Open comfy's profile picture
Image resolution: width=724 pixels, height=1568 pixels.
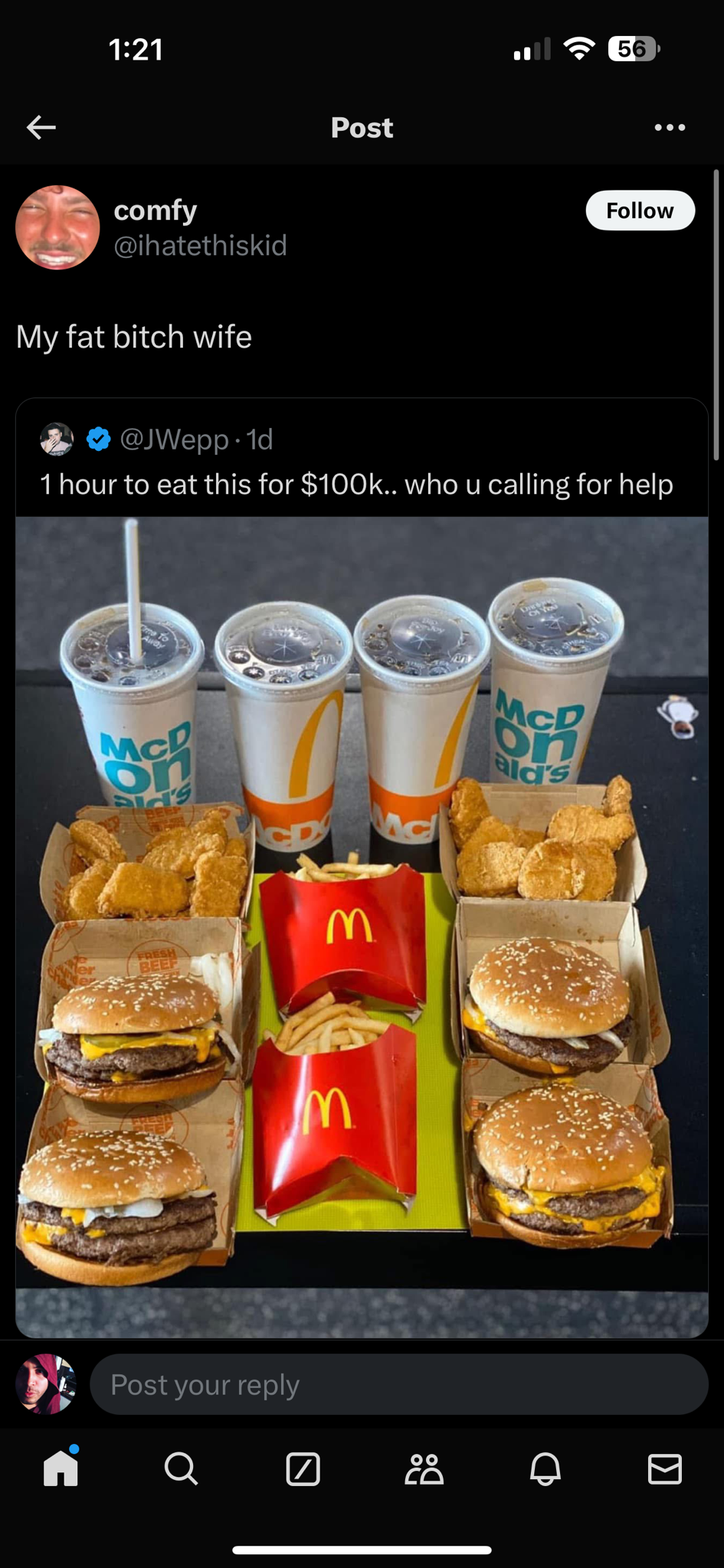(x=57, y=227)
